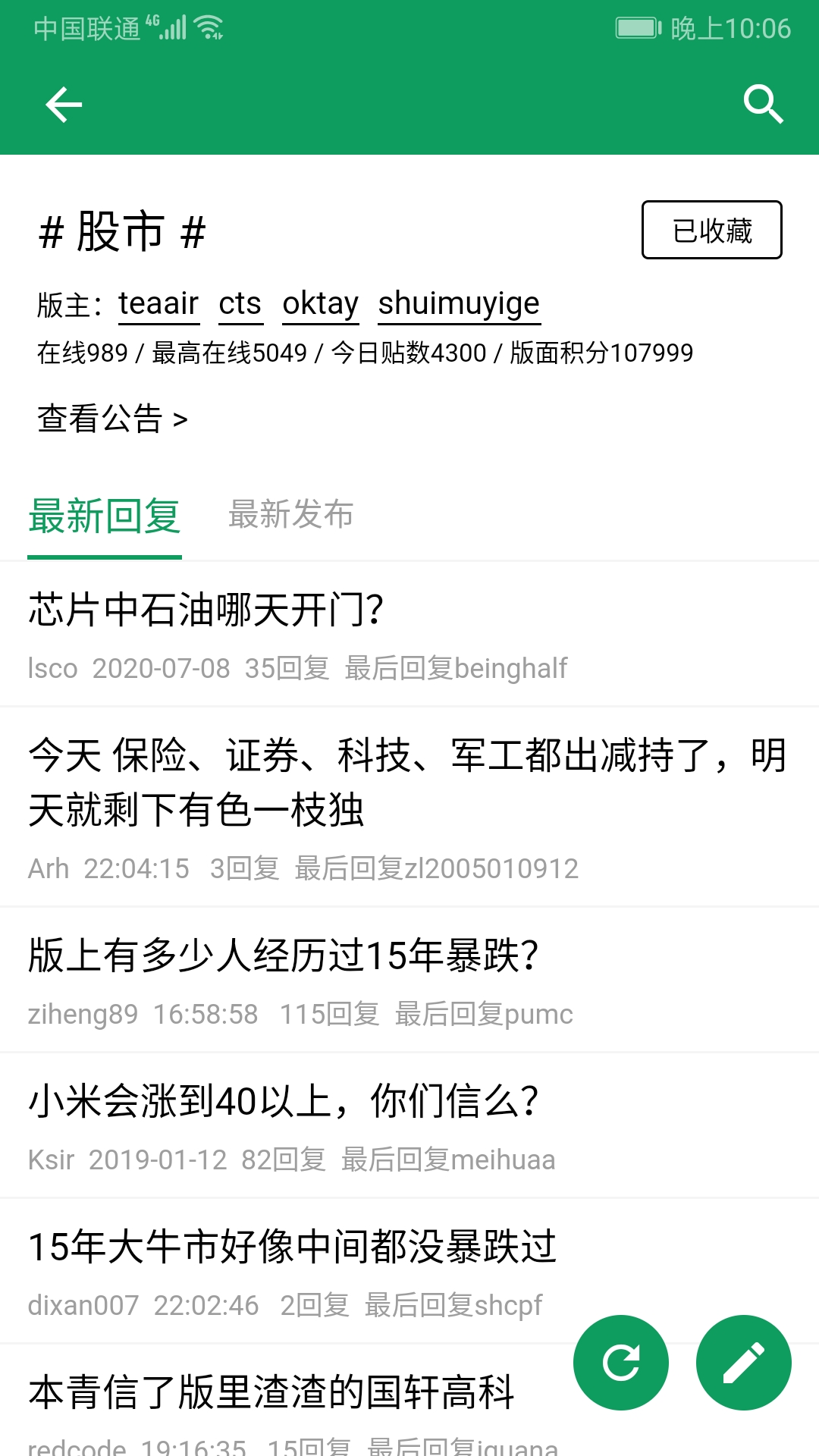Open moderator cts's profile
819x1456 pixels.
[x=240, y=303]
